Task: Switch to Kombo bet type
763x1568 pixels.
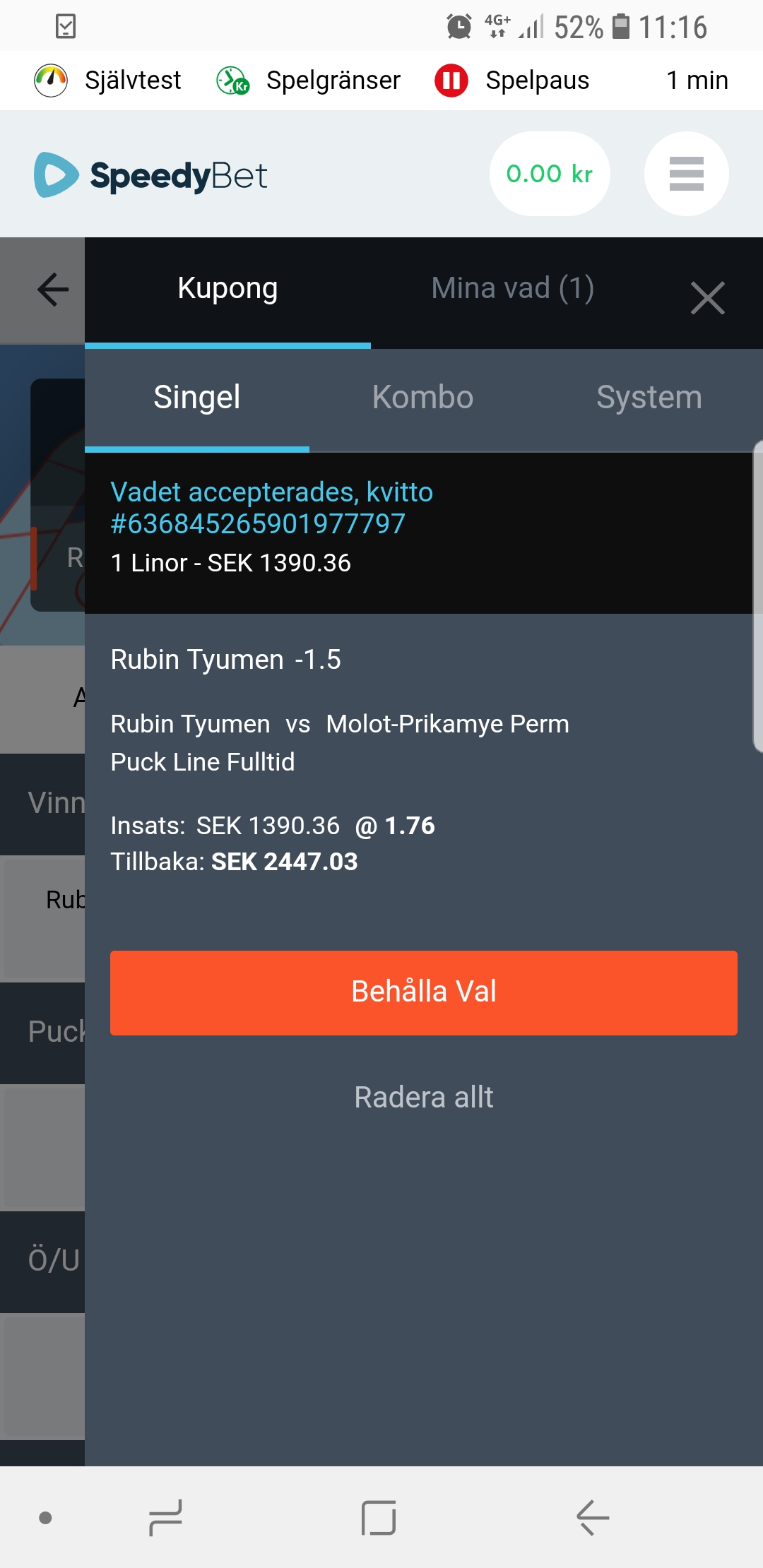Action: tap(422, 397)
